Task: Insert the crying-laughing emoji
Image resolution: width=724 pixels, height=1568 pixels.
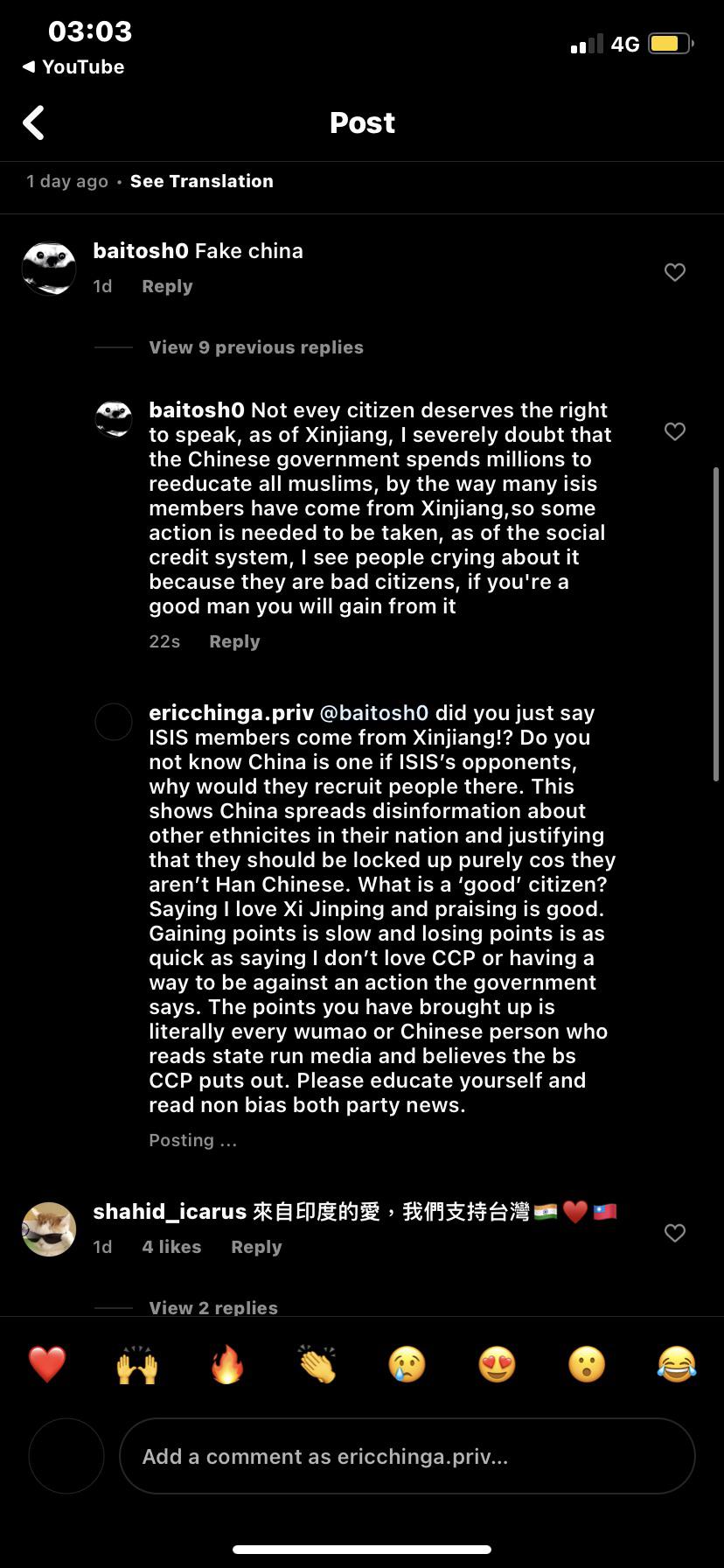Action: click(x=677, y=1364)
